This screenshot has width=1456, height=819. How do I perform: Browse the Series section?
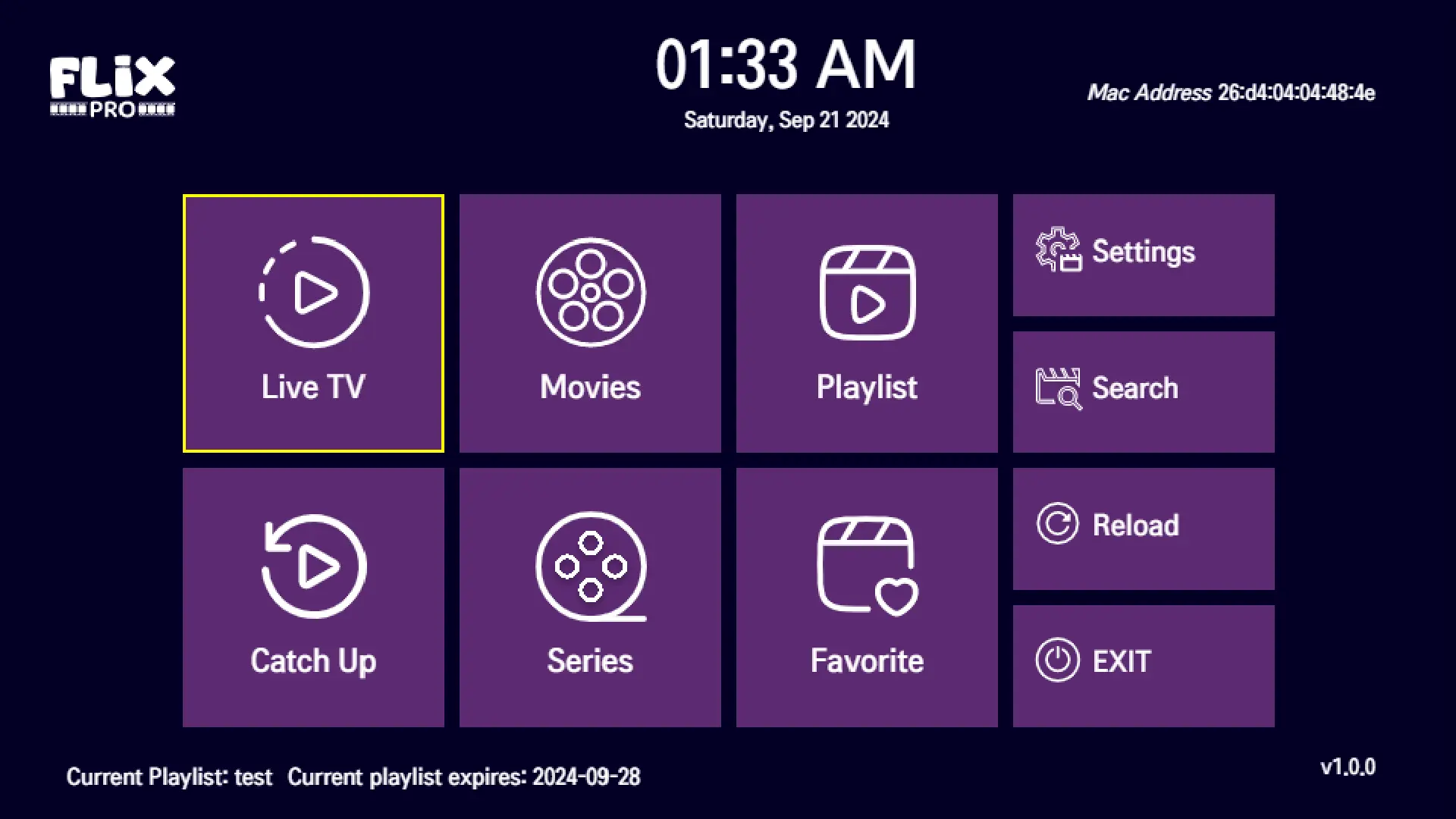coord(590,598)
